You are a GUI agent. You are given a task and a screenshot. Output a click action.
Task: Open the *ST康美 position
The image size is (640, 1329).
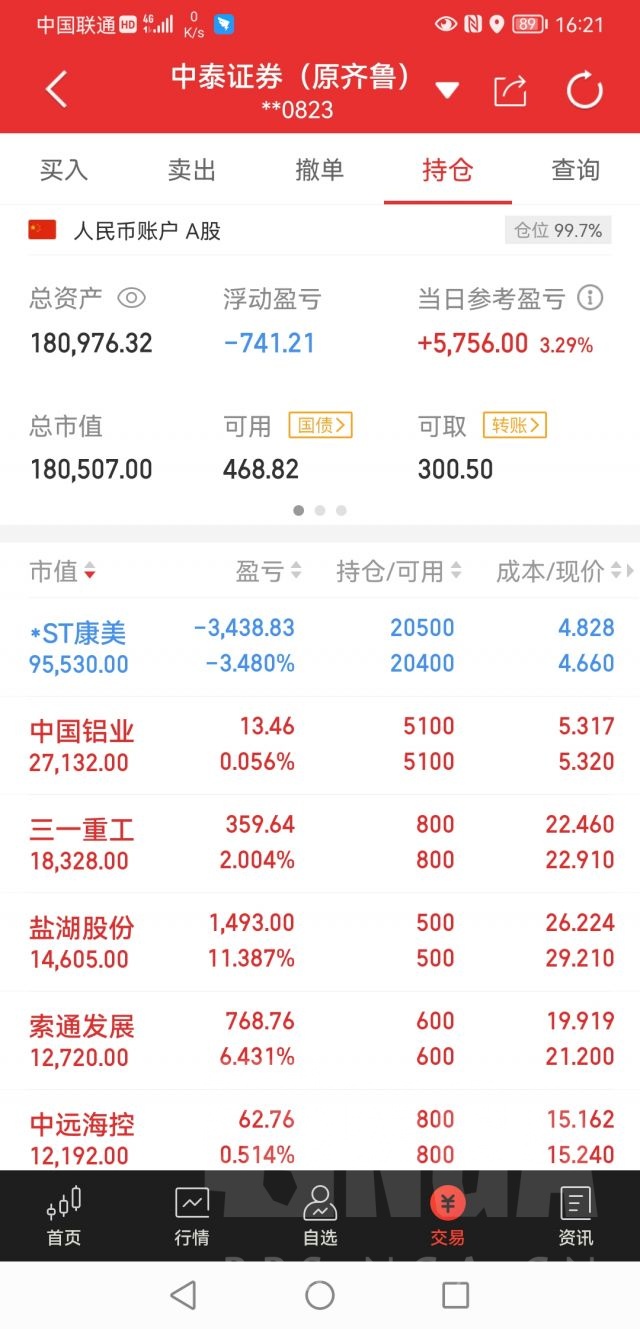[320, 647]
